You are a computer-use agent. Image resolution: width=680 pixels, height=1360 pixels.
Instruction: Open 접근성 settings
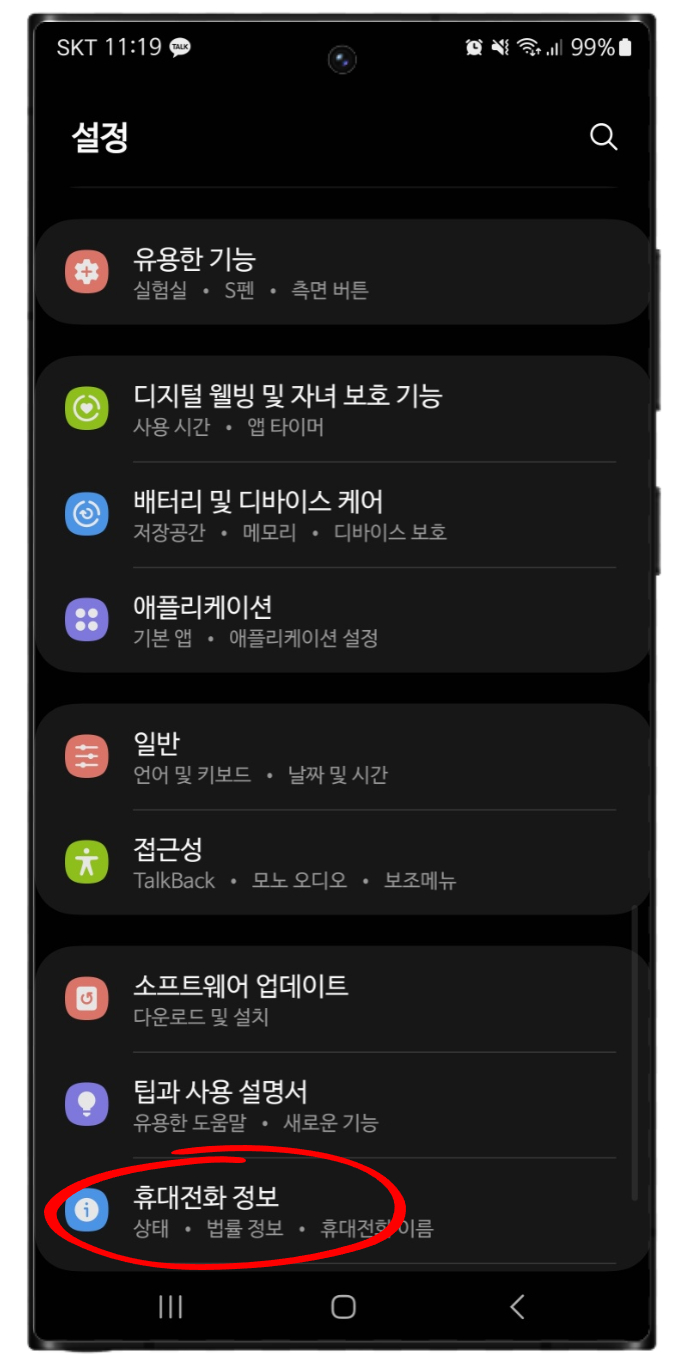click(x=340, y=862)
